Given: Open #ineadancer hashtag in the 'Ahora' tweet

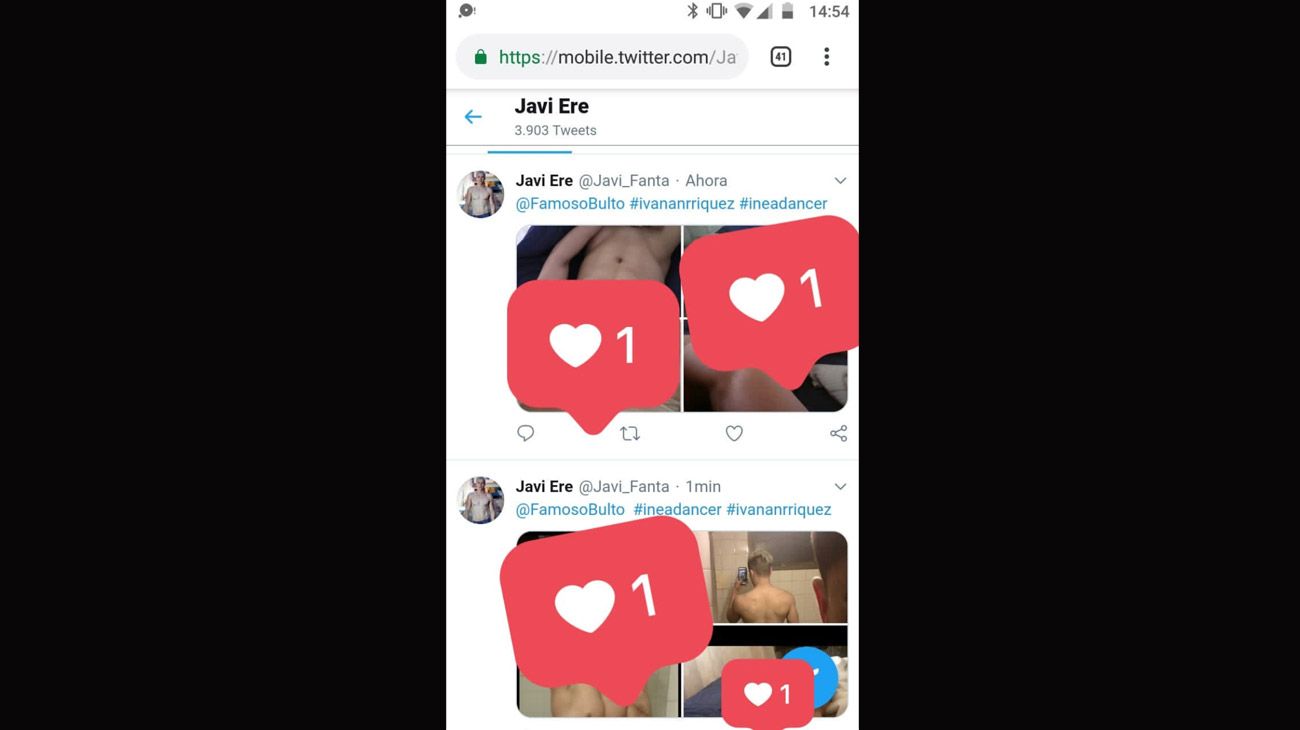Looking at the screenshot, I should (783, 204).
